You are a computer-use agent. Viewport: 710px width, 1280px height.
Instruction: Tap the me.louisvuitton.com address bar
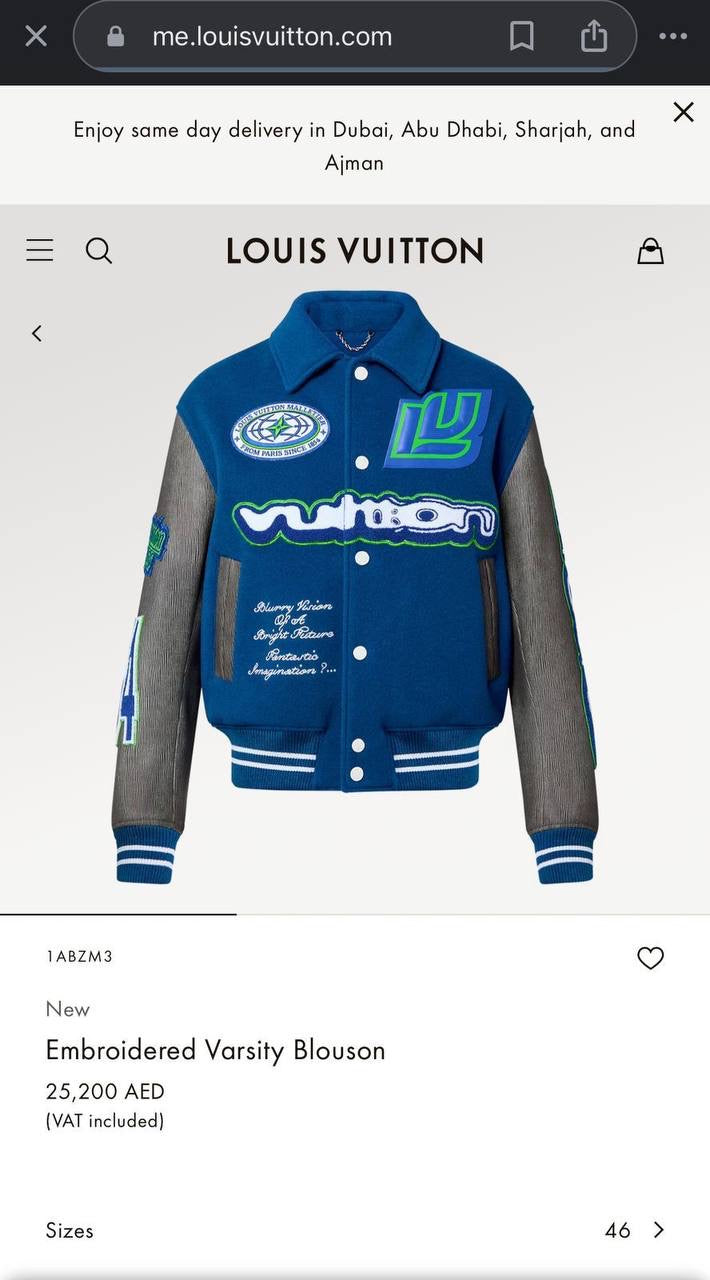(272, 37)
